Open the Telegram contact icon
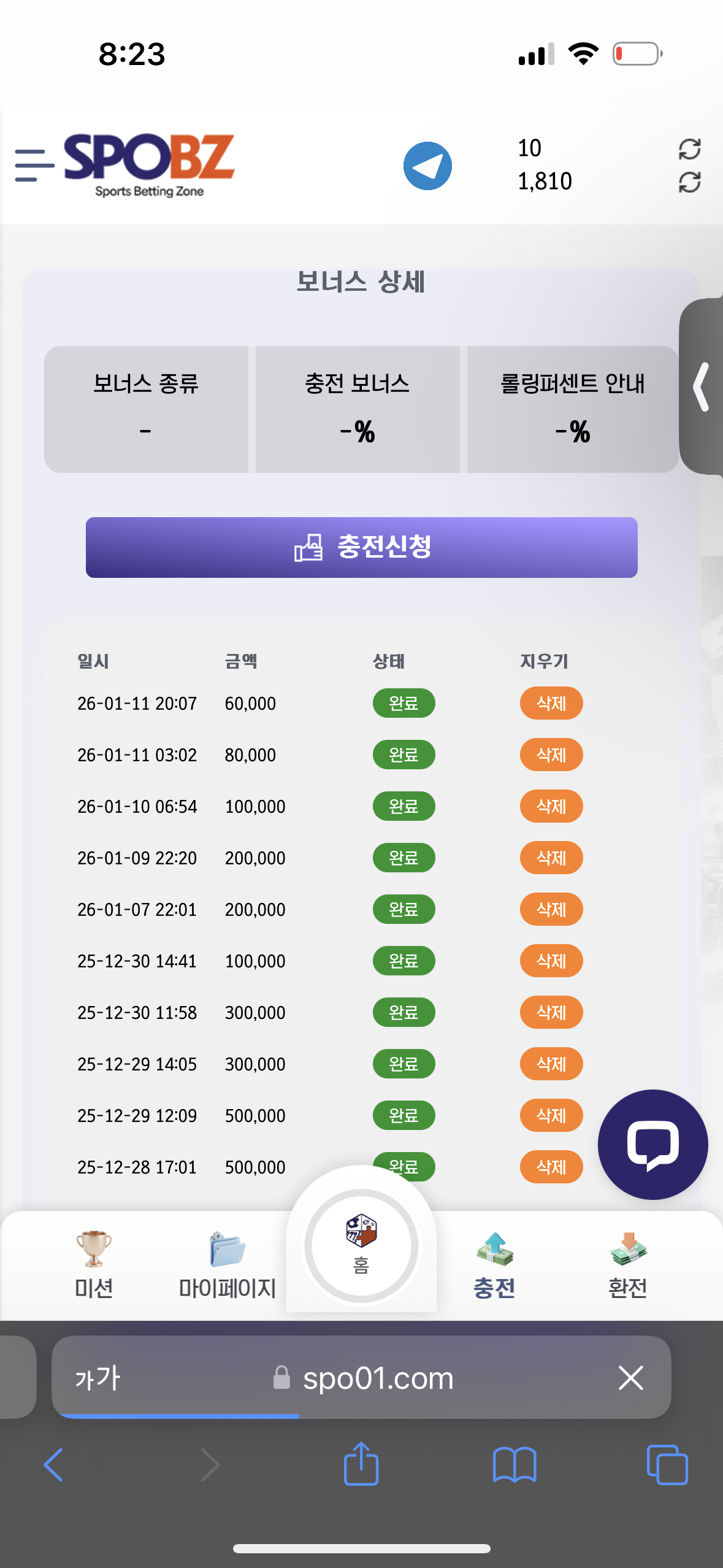Viewport: 723px width, 1568px height. pyautogui.click(x=427, y=166)
